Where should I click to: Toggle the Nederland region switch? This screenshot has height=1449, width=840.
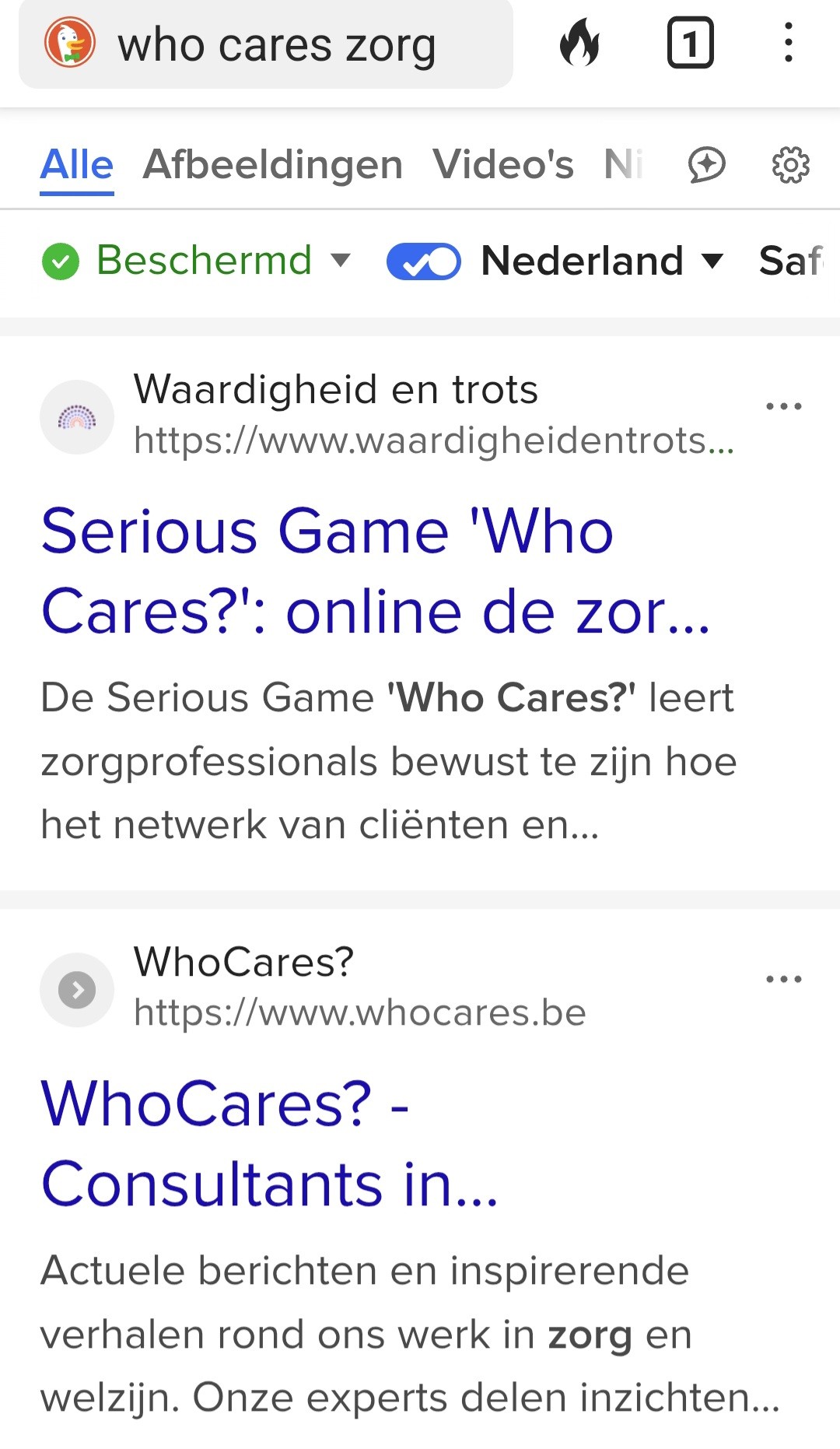[x=424, y=261]
